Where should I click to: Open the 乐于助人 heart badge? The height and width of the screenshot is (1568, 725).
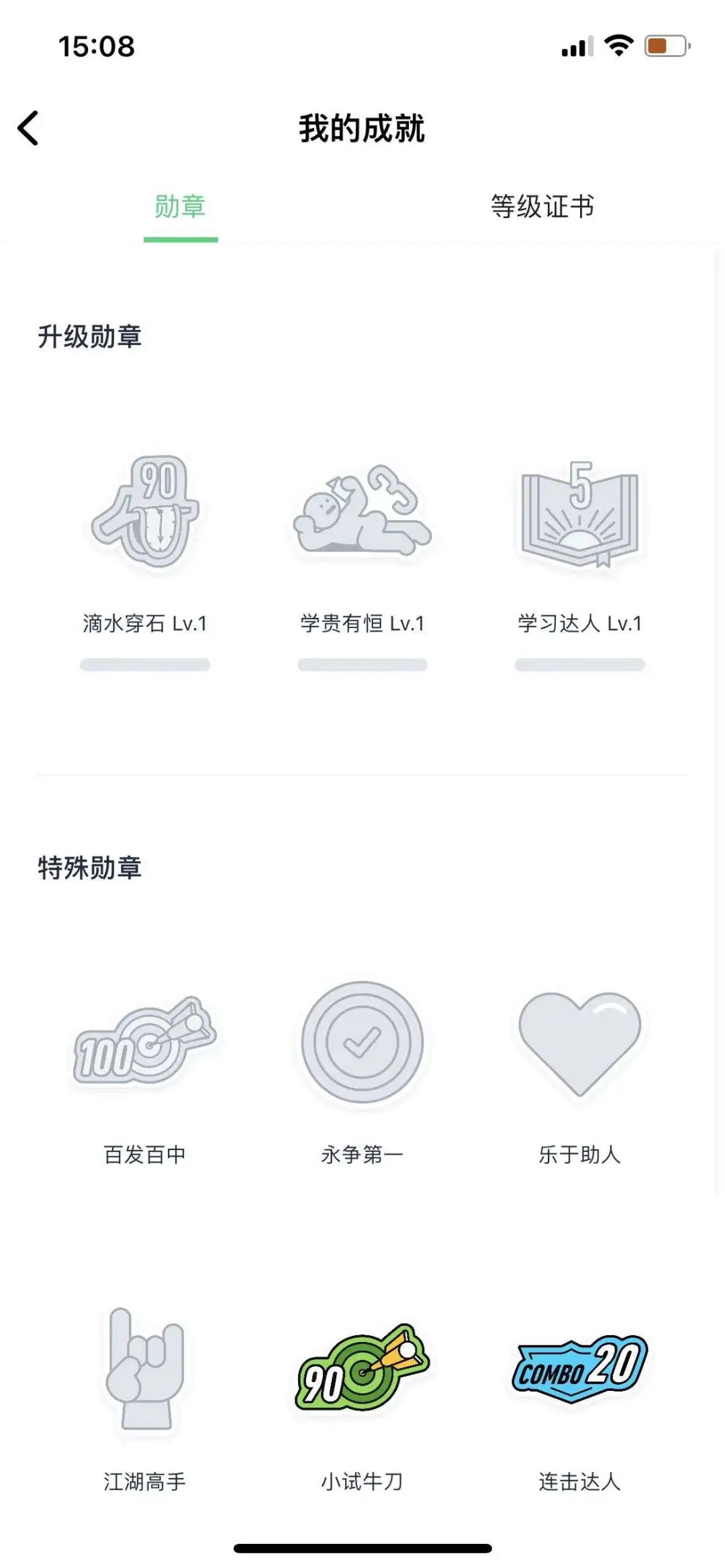580,1041
